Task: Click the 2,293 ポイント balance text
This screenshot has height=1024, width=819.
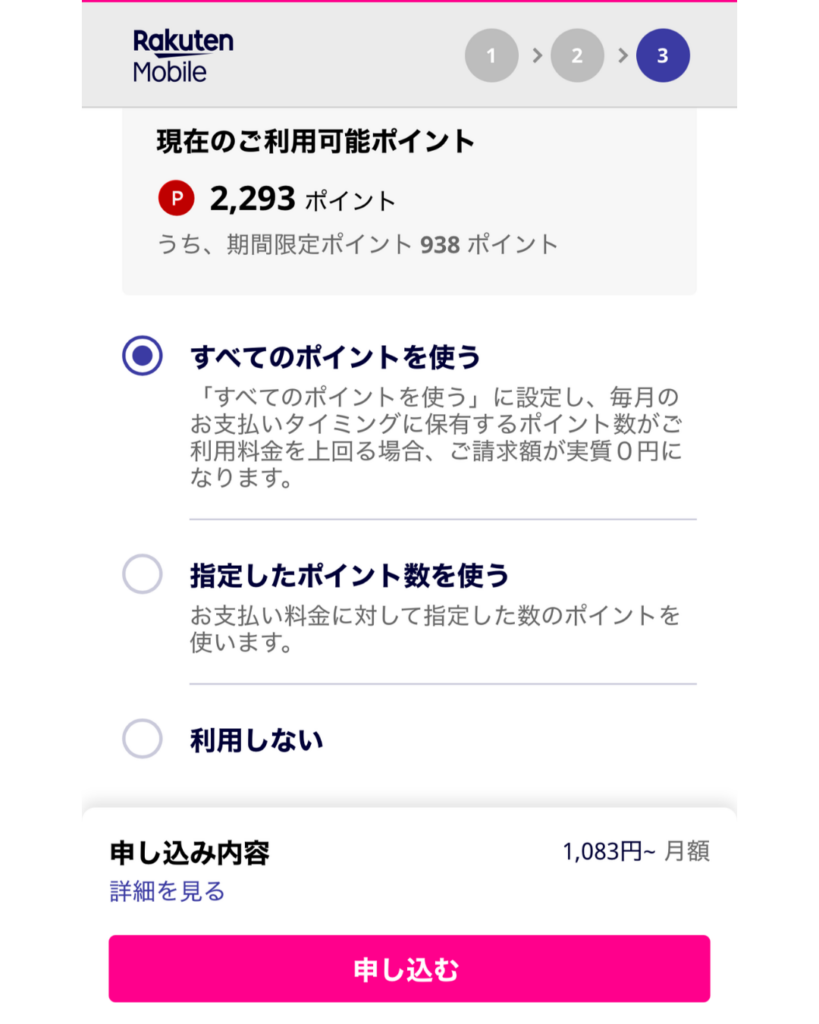Action: pos(303,198)
